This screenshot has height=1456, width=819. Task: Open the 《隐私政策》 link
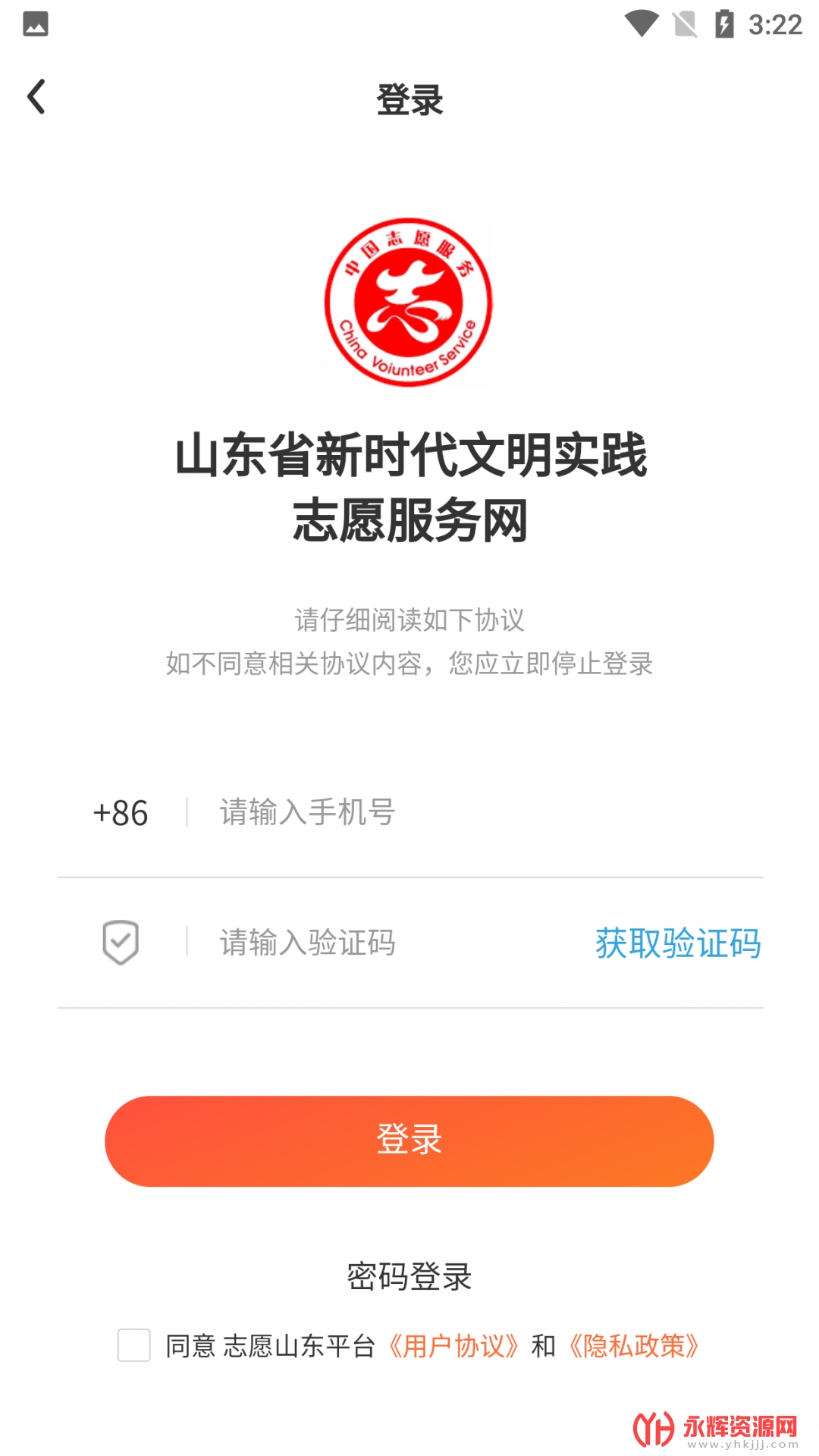[x=633, y=1346]
